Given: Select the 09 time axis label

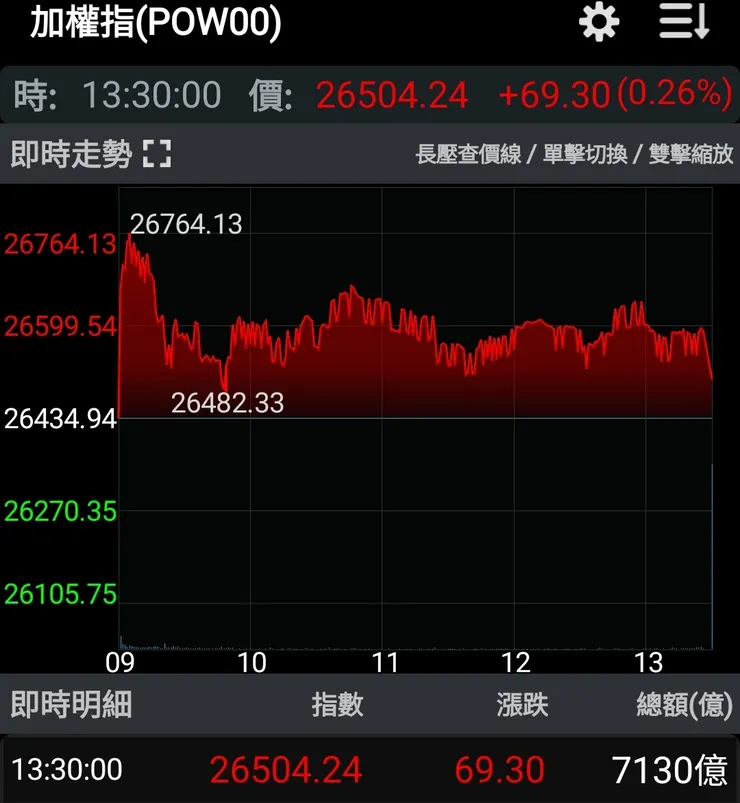Looking at the screenshot, I should tap(122, 662).
